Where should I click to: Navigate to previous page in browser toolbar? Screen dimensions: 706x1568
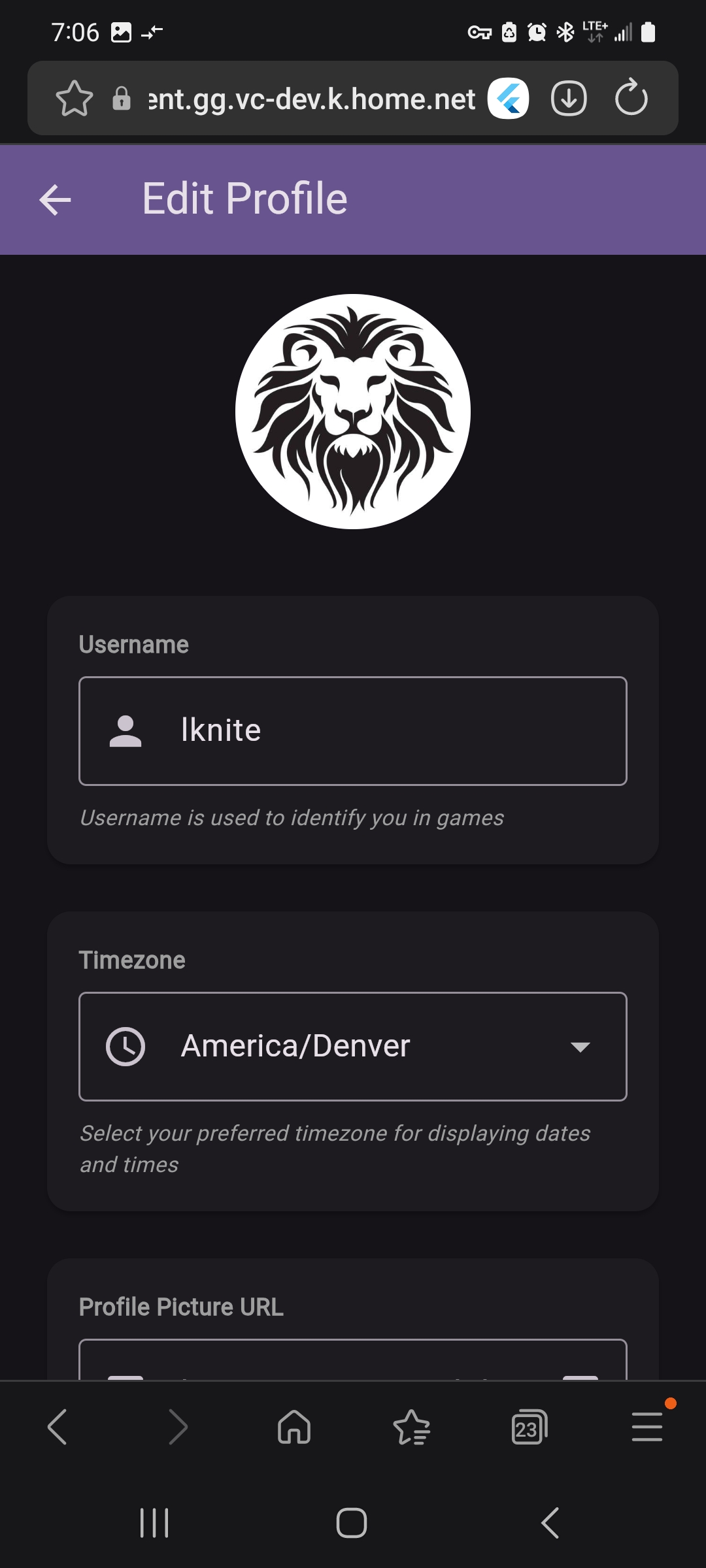coord(58,1427)
